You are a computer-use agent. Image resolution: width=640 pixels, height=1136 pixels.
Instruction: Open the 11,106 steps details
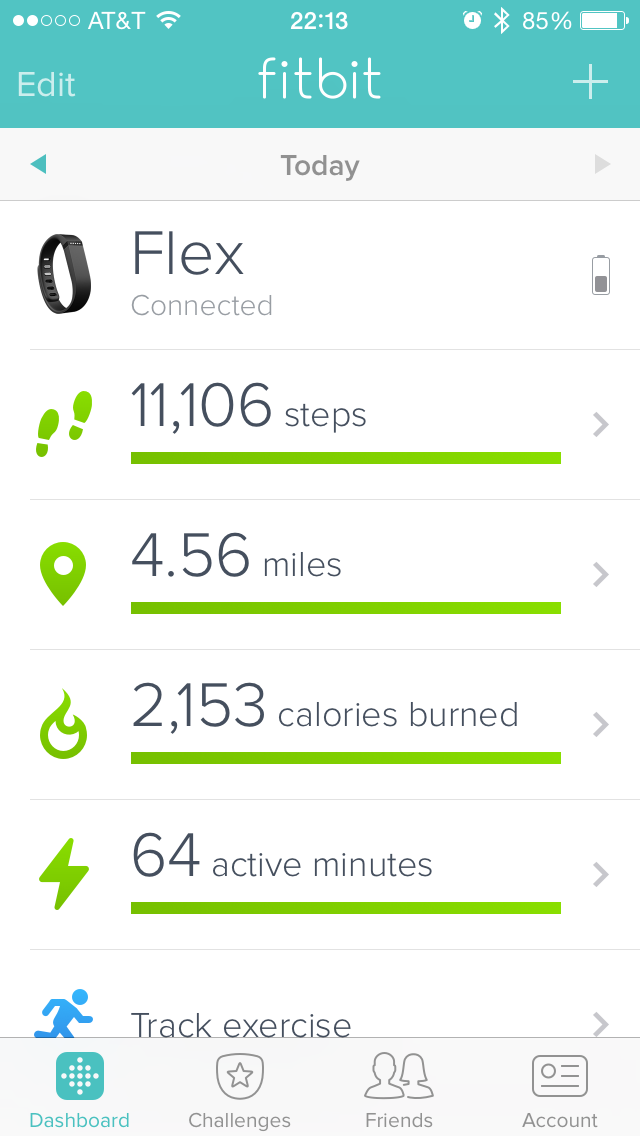click(x=320, y=424)
